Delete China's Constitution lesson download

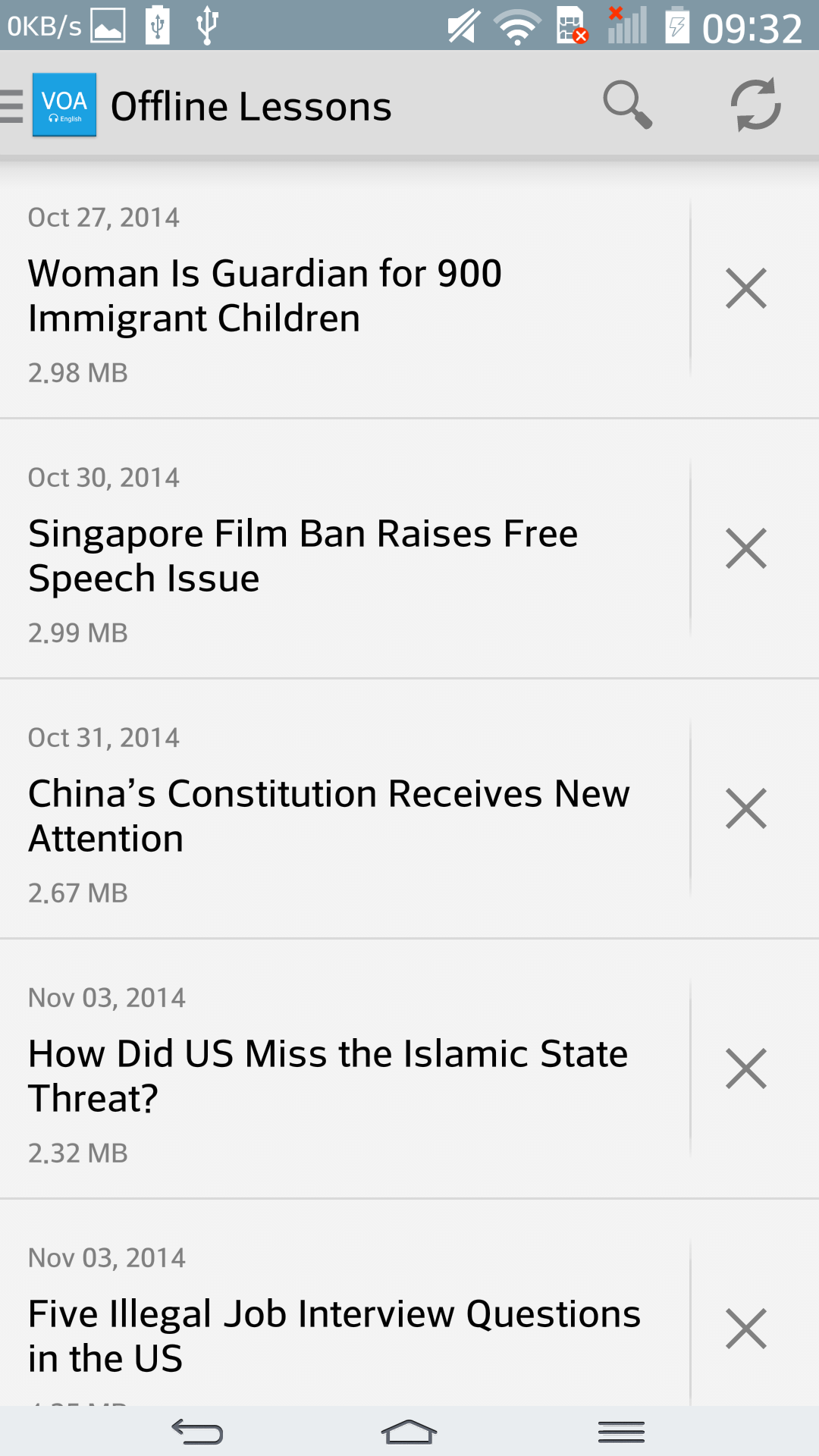point(745,808)
